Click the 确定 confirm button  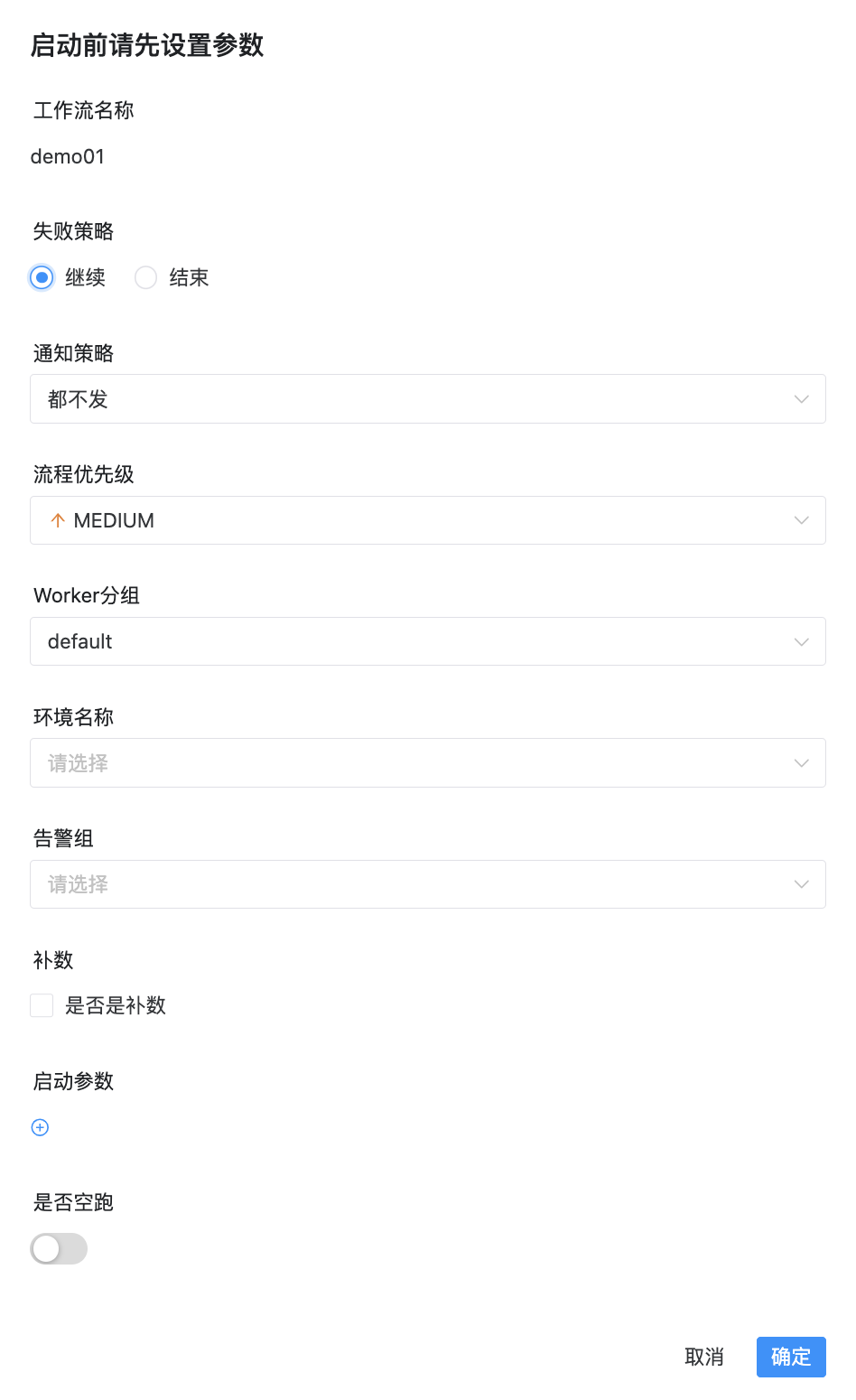tap(790, 1357)
